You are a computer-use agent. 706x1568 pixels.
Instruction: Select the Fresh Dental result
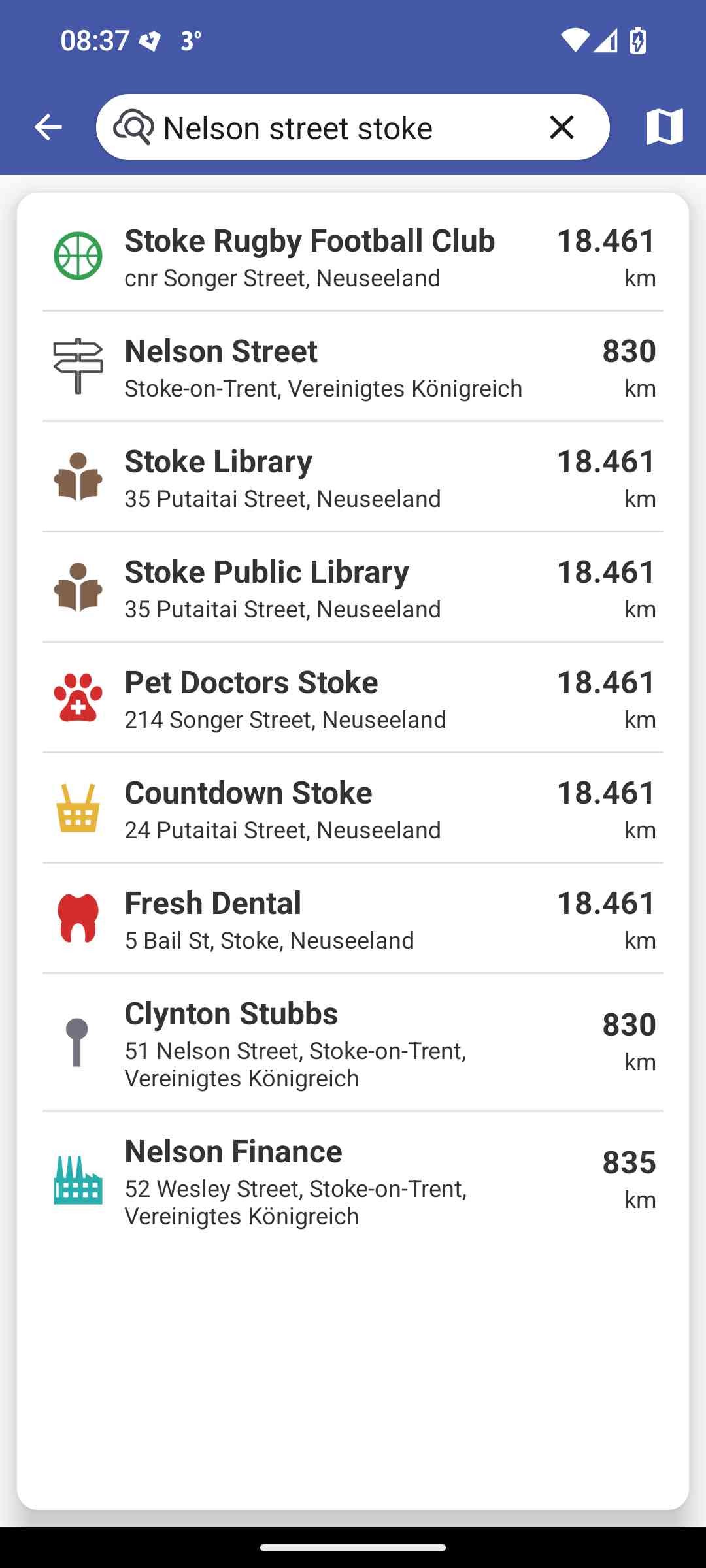(353, 919)
